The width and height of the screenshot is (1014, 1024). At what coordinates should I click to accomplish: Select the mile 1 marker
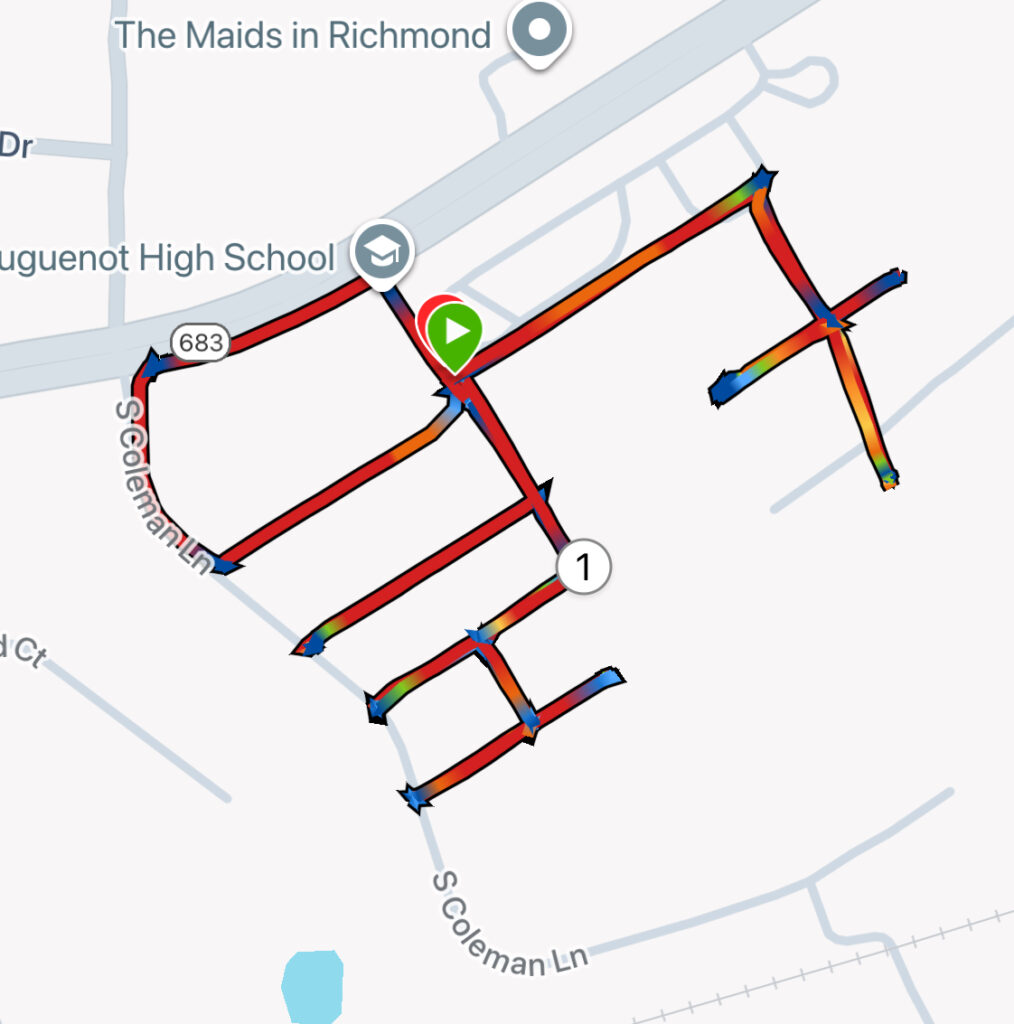pyautogui.click(x=584, y=567)
